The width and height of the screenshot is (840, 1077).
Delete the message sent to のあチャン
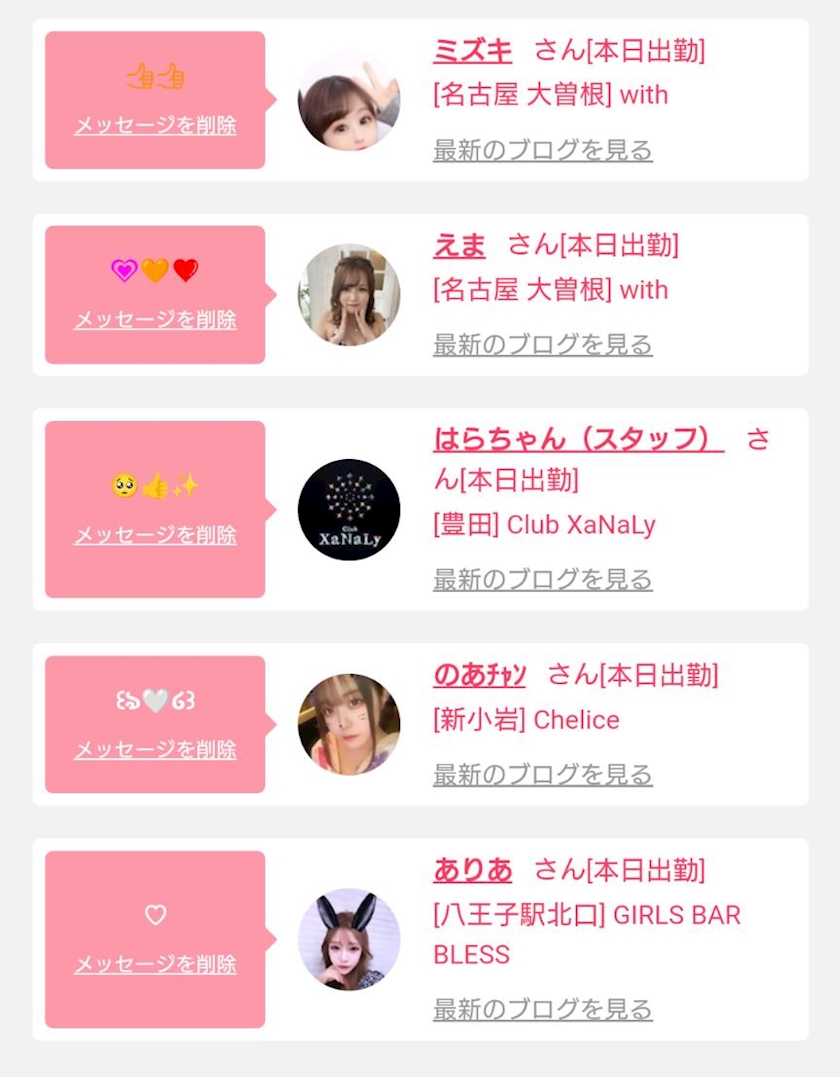155,749
